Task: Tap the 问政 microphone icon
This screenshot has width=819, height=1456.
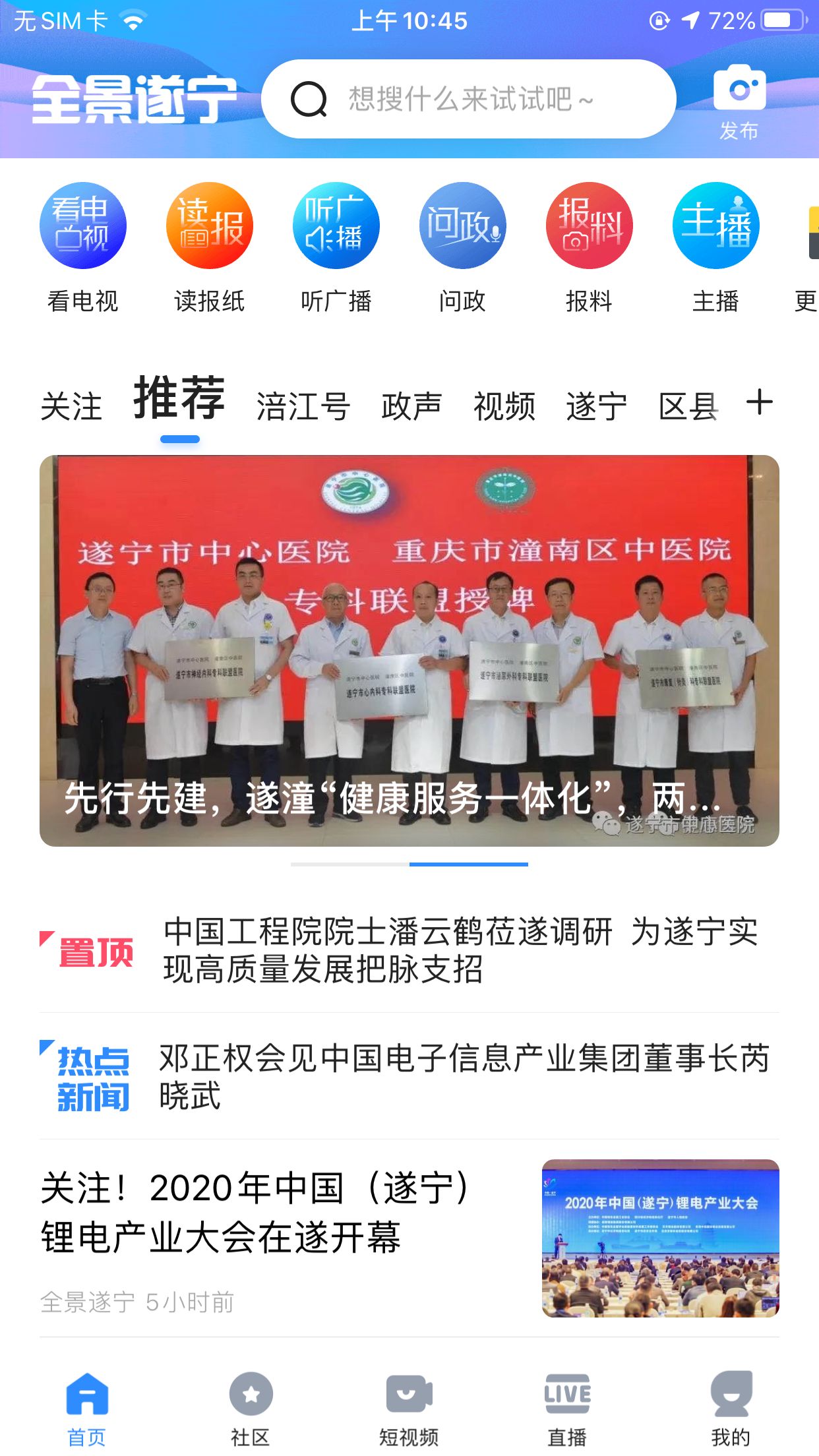Action: pyautogui.click(x=462, y=225)
